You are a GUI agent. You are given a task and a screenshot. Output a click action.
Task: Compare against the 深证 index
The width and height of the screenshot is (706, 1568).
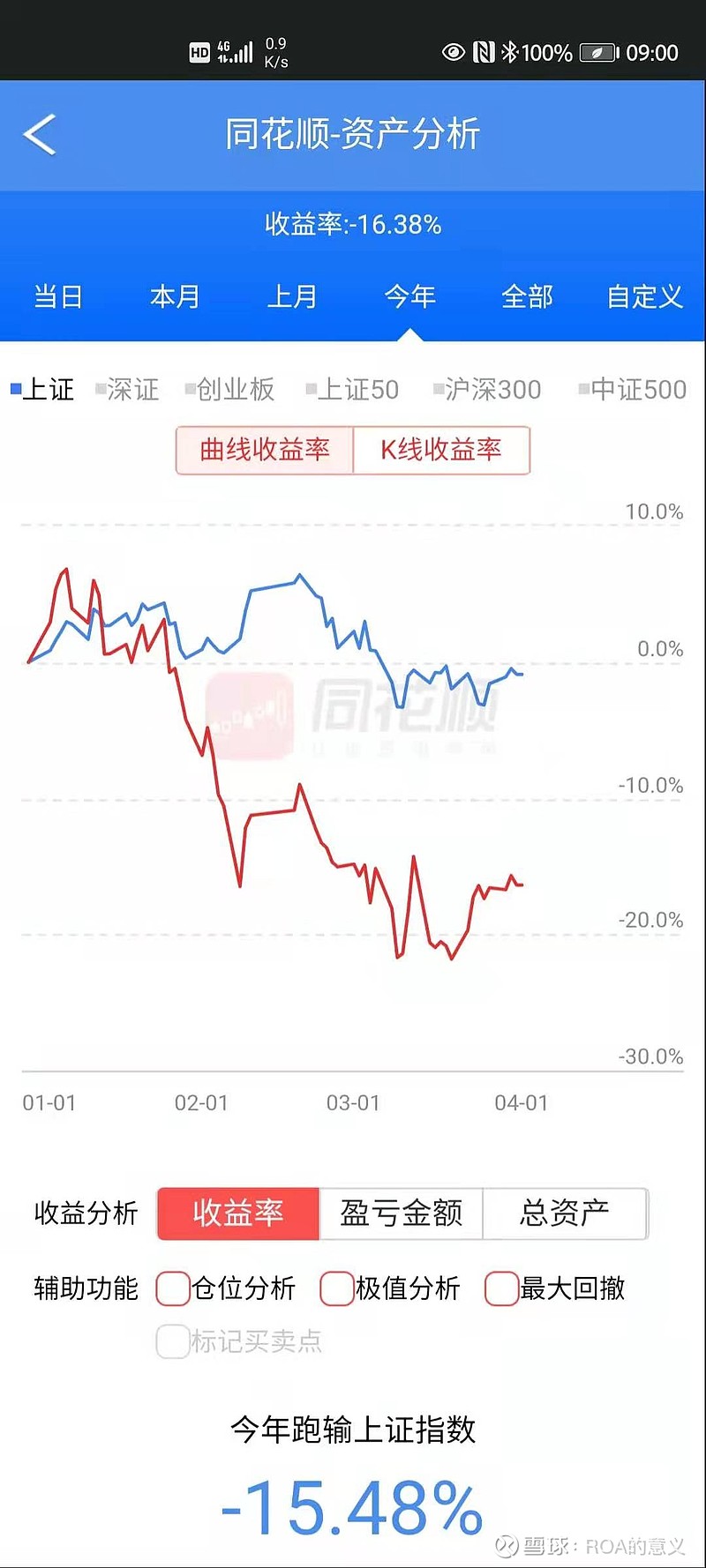128,389
